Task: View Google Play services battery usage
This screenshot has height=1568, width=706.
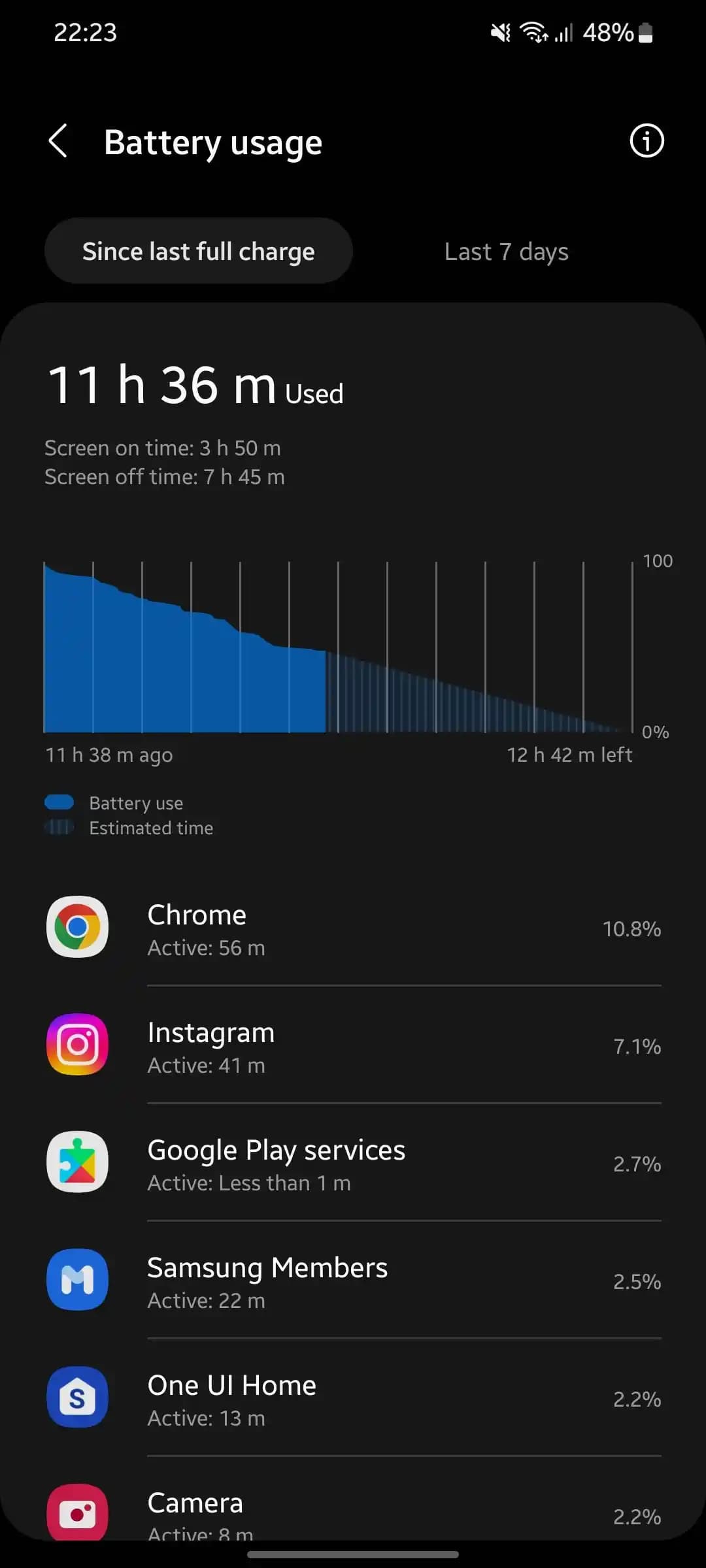Action: [x=353, y=1164]
